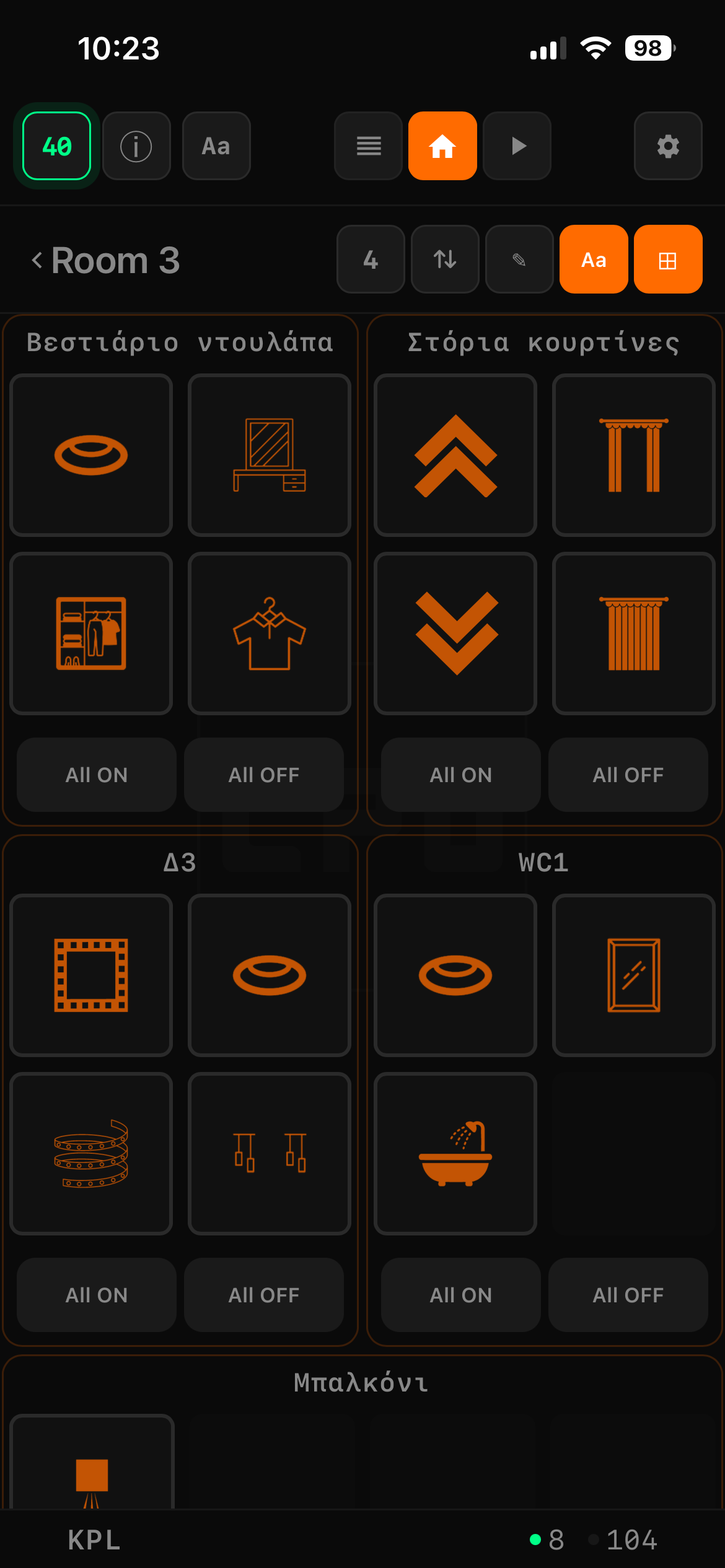Enable edit mode with the pencil
Image resolution: width=725 pixels, height=1568 pixels.
coord(519,259)
